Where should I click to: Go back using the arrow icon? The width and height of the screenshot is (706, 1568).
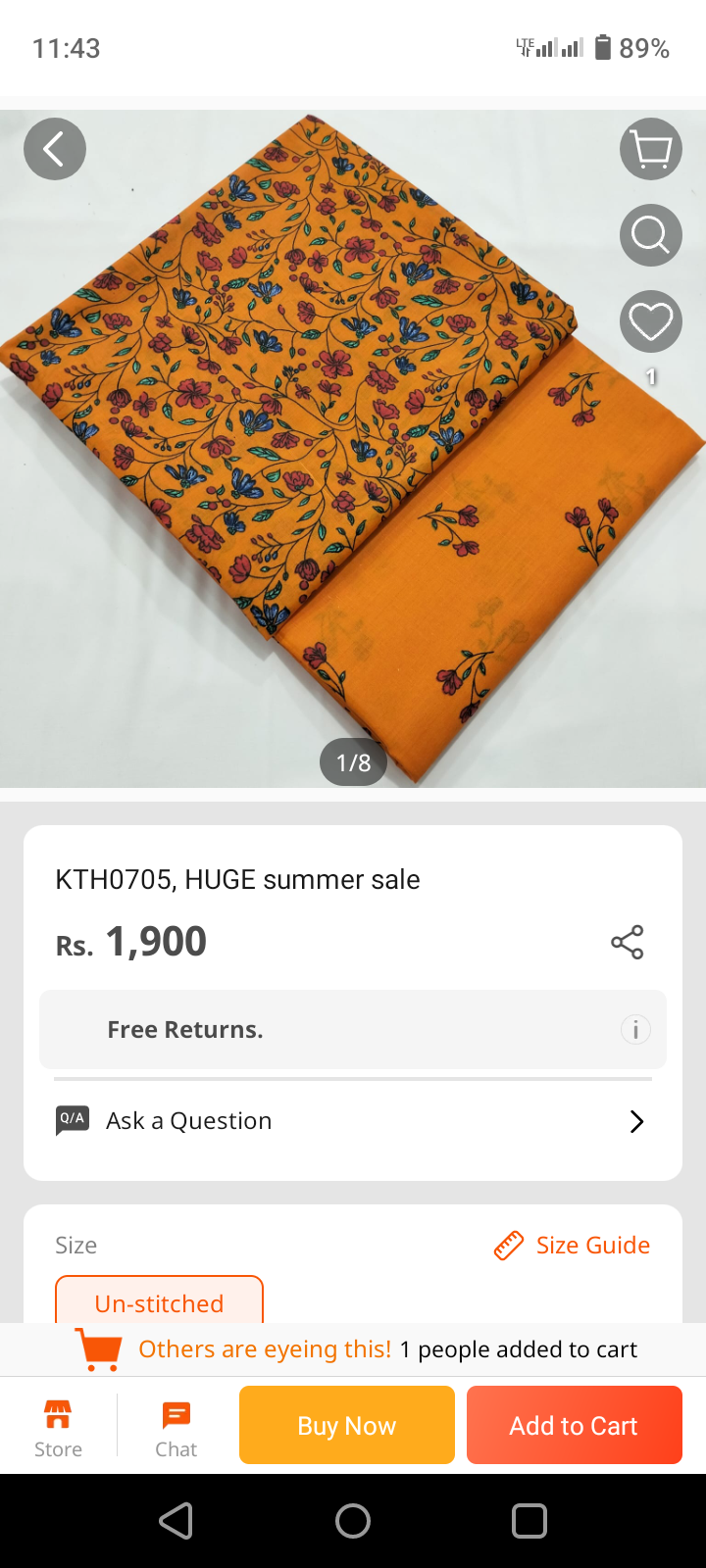coord(55,149)
